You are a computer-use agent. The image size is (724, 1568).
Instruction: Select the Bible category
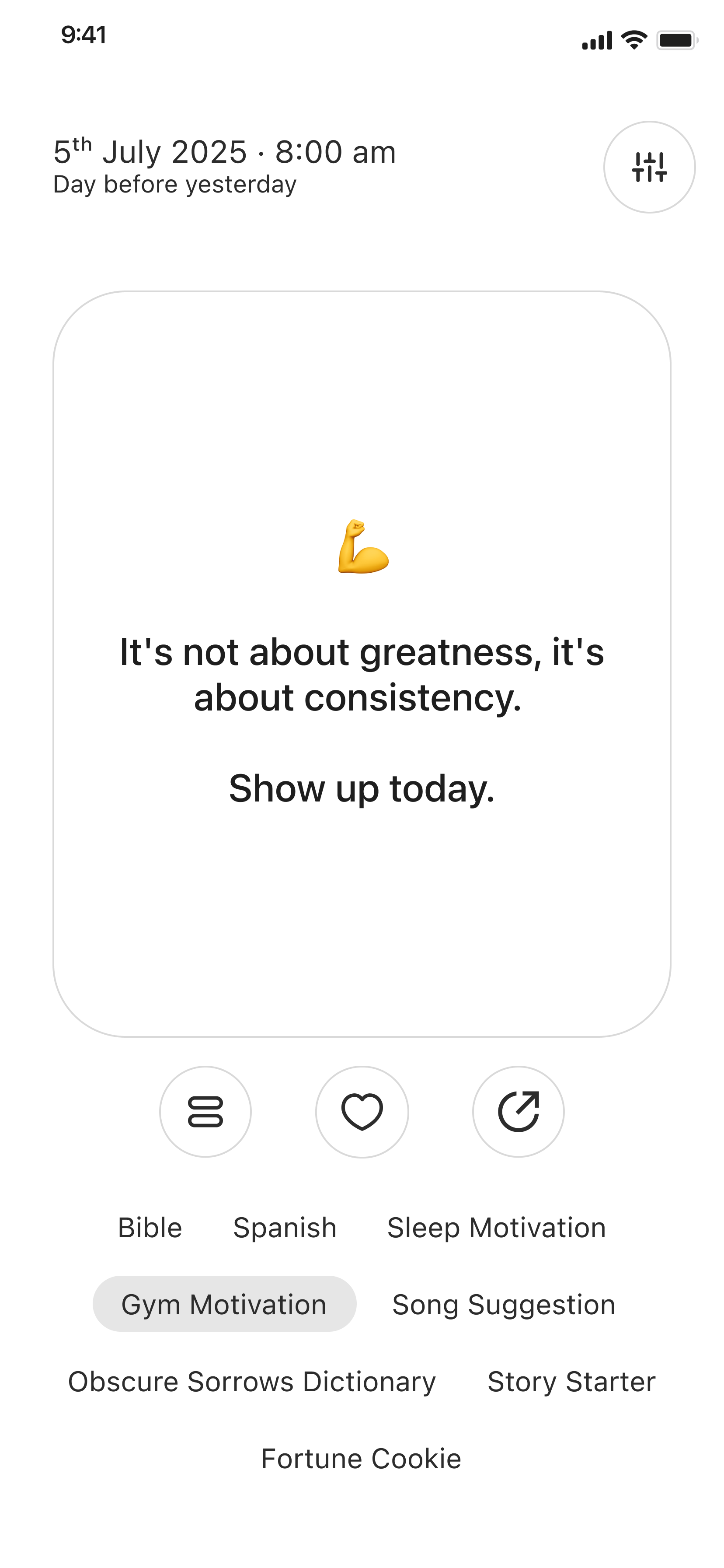[150, 1228]
